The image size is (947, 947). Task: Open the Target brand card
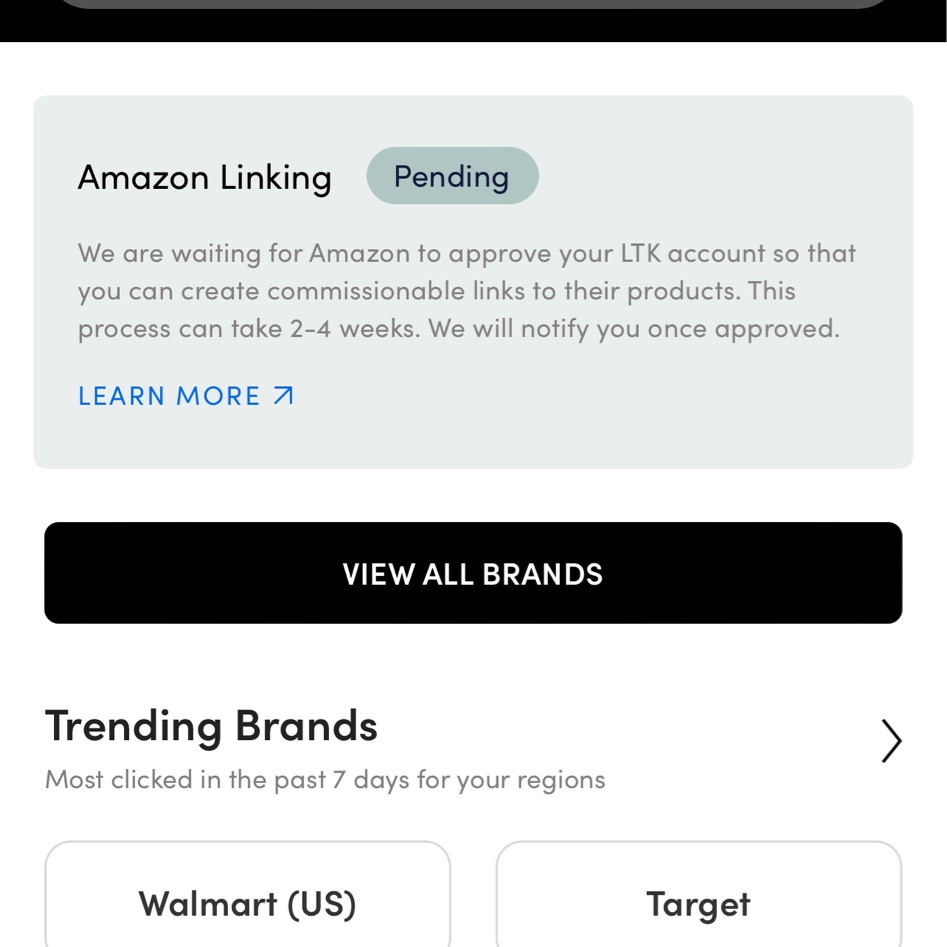tap(698, 902)
